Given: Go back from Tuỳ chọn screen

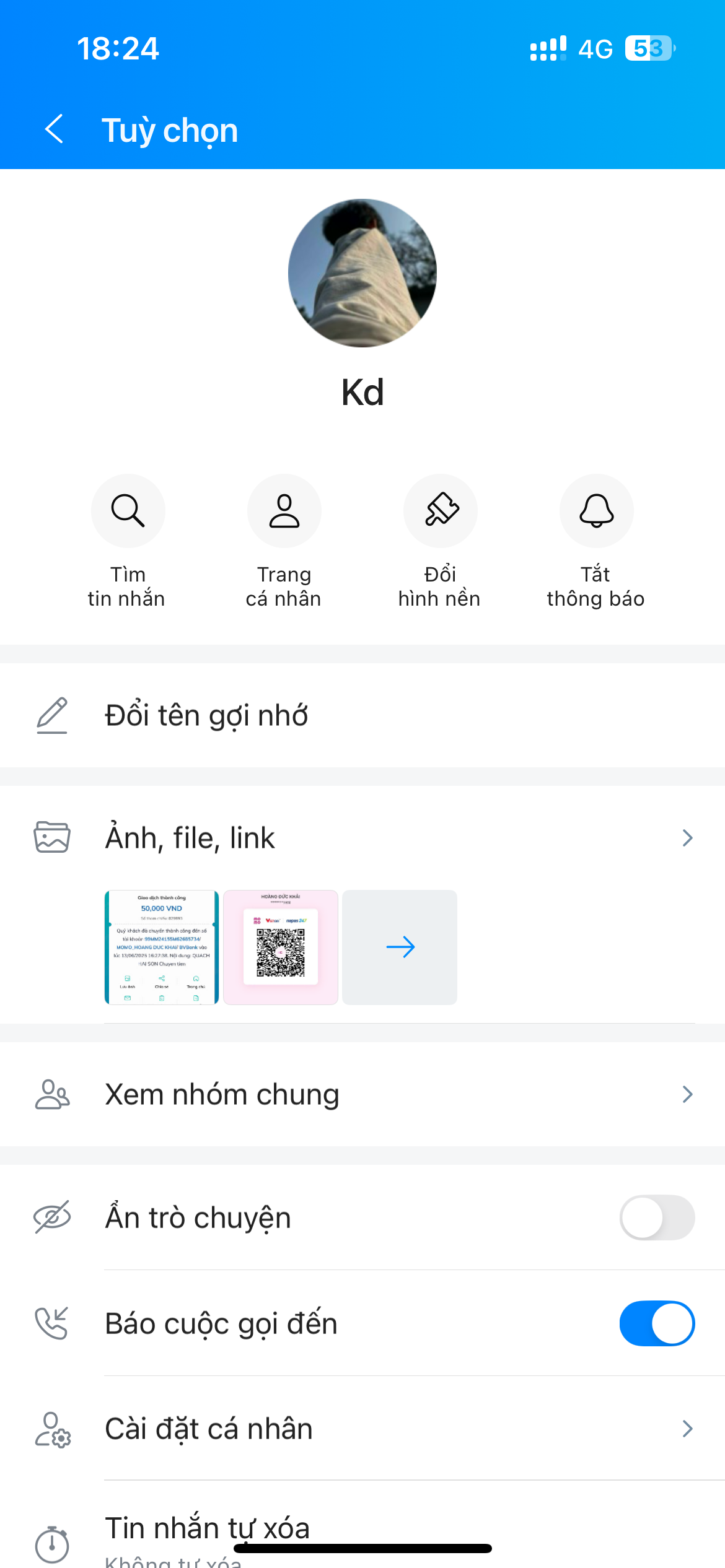Looking at the screenshot, I should [55, 129].
